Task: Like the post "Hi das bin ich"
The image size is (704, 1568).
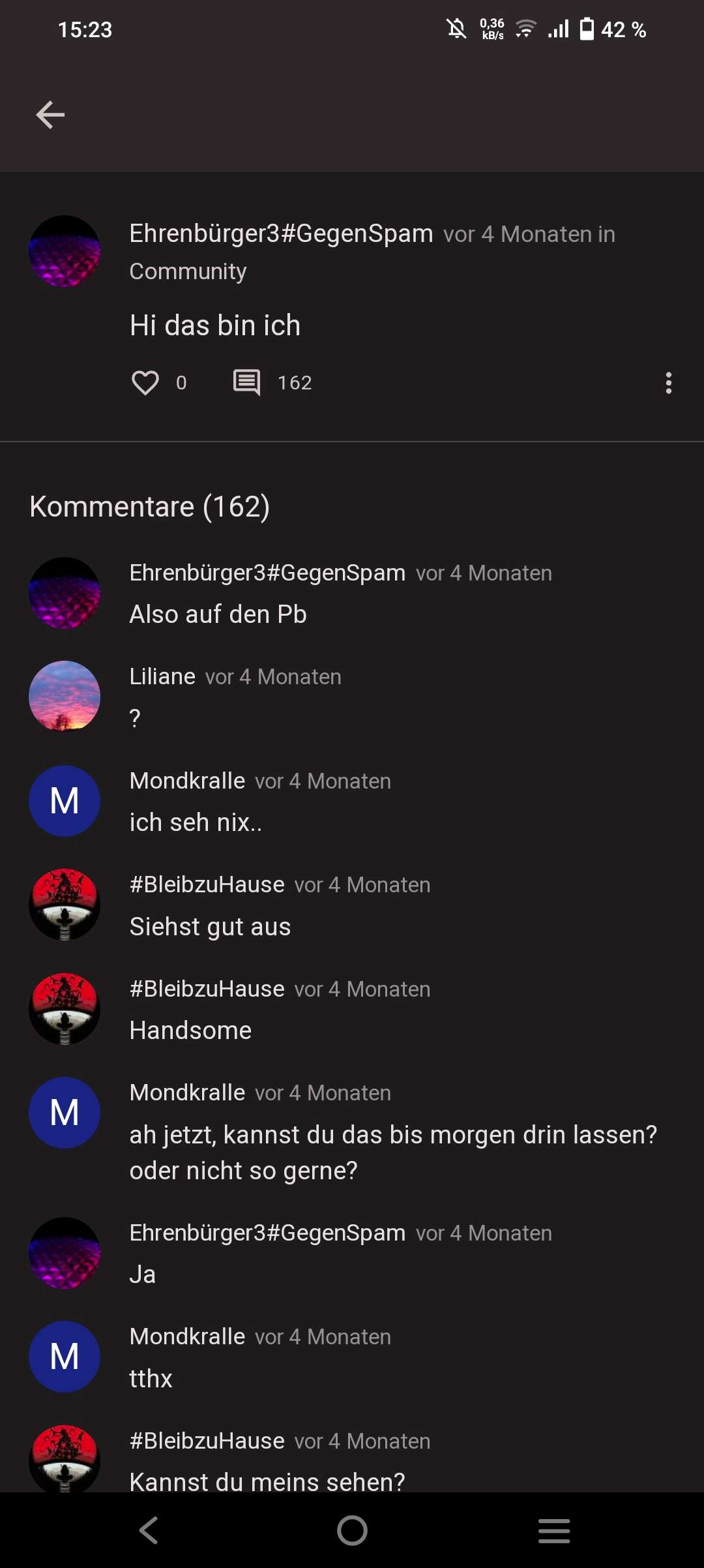Action: tap(145, 383)
